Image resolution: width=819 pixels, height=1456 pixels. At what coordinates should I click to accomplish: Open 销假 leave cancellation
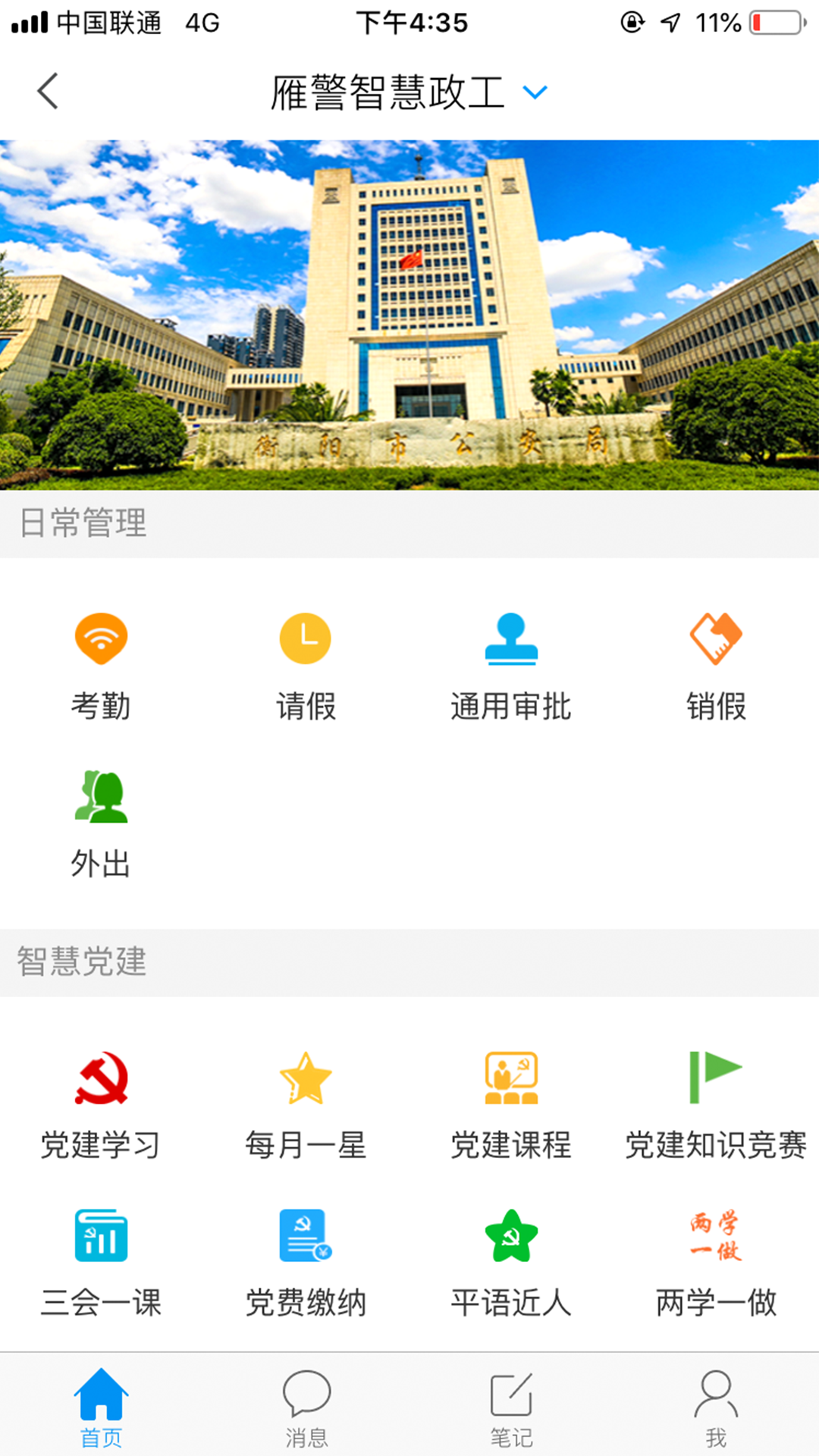click(x=716, y=665)
